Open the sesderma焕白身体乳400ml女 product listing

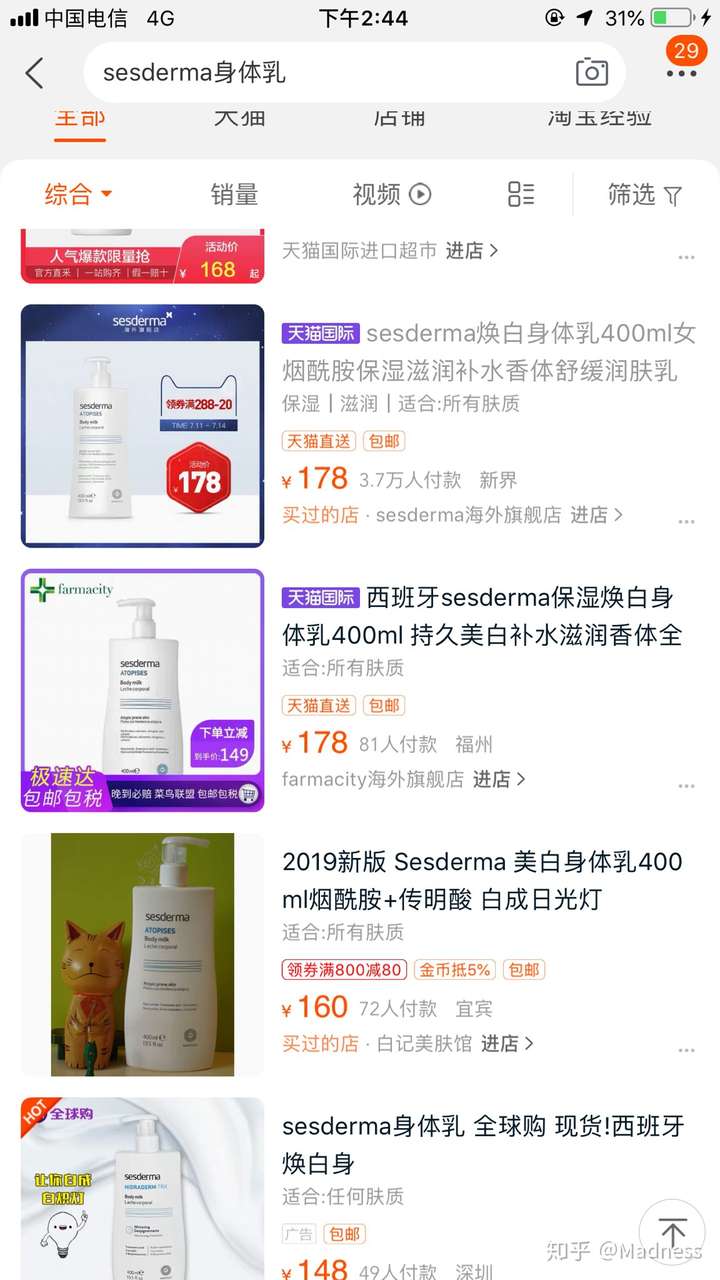488,351
